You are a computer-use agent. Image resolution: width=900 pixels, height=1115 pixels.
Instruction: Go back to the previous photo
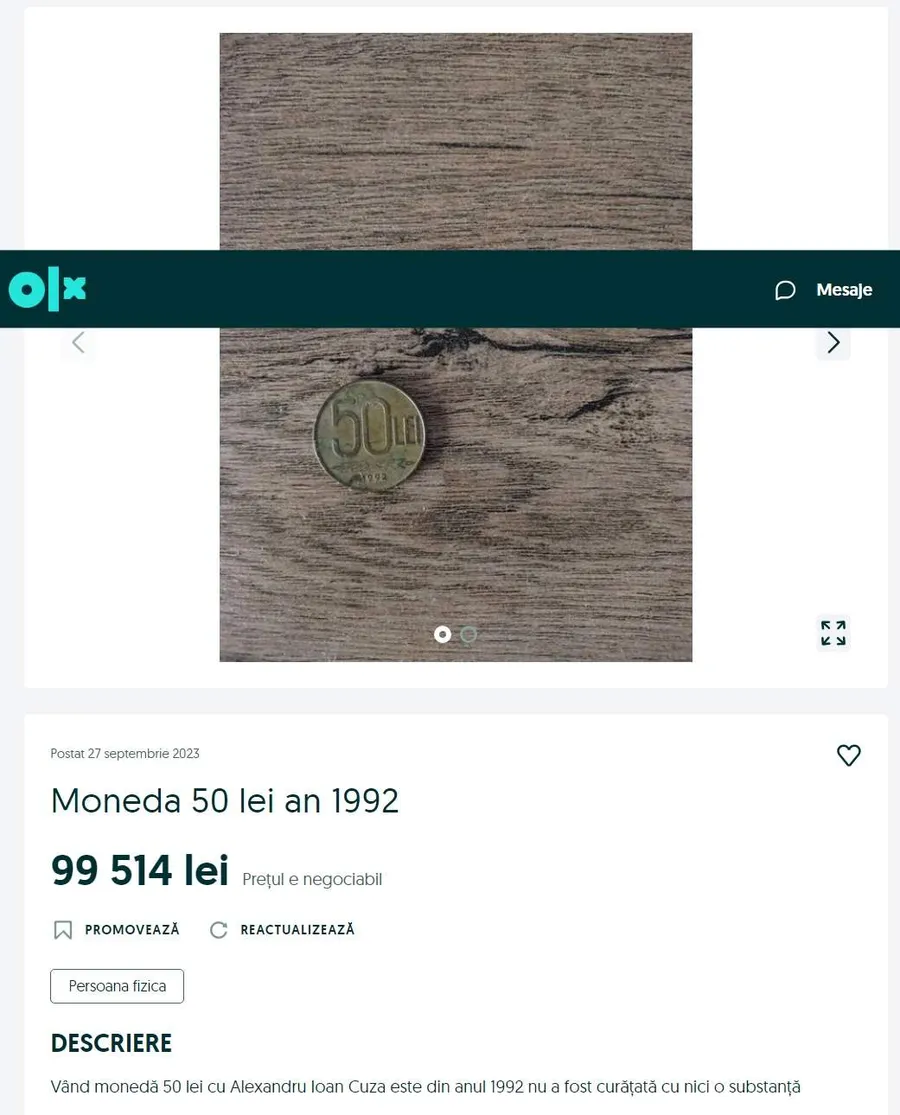click(x=78, y=343)
